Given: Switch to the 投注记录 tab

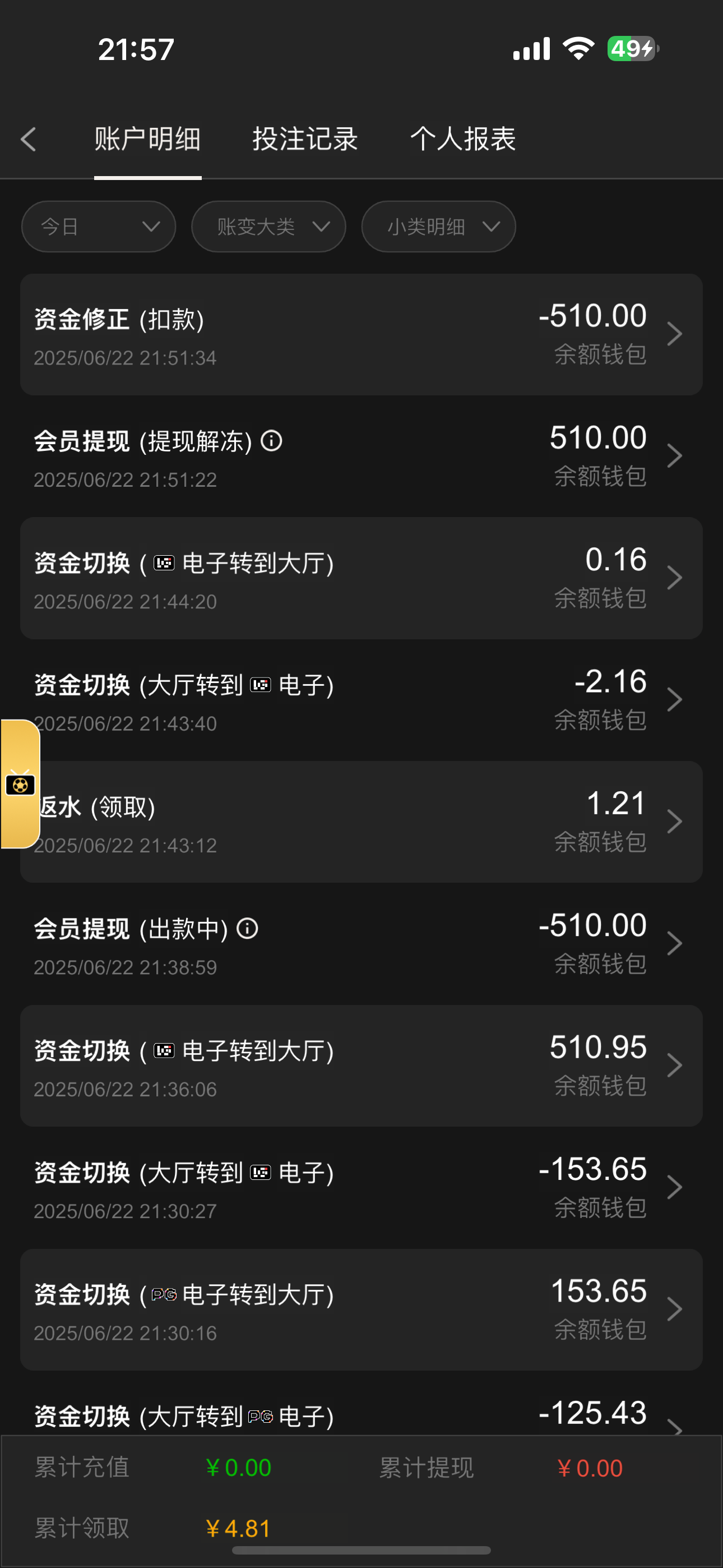Looking at the screenshot, I should tap(305, 140).
